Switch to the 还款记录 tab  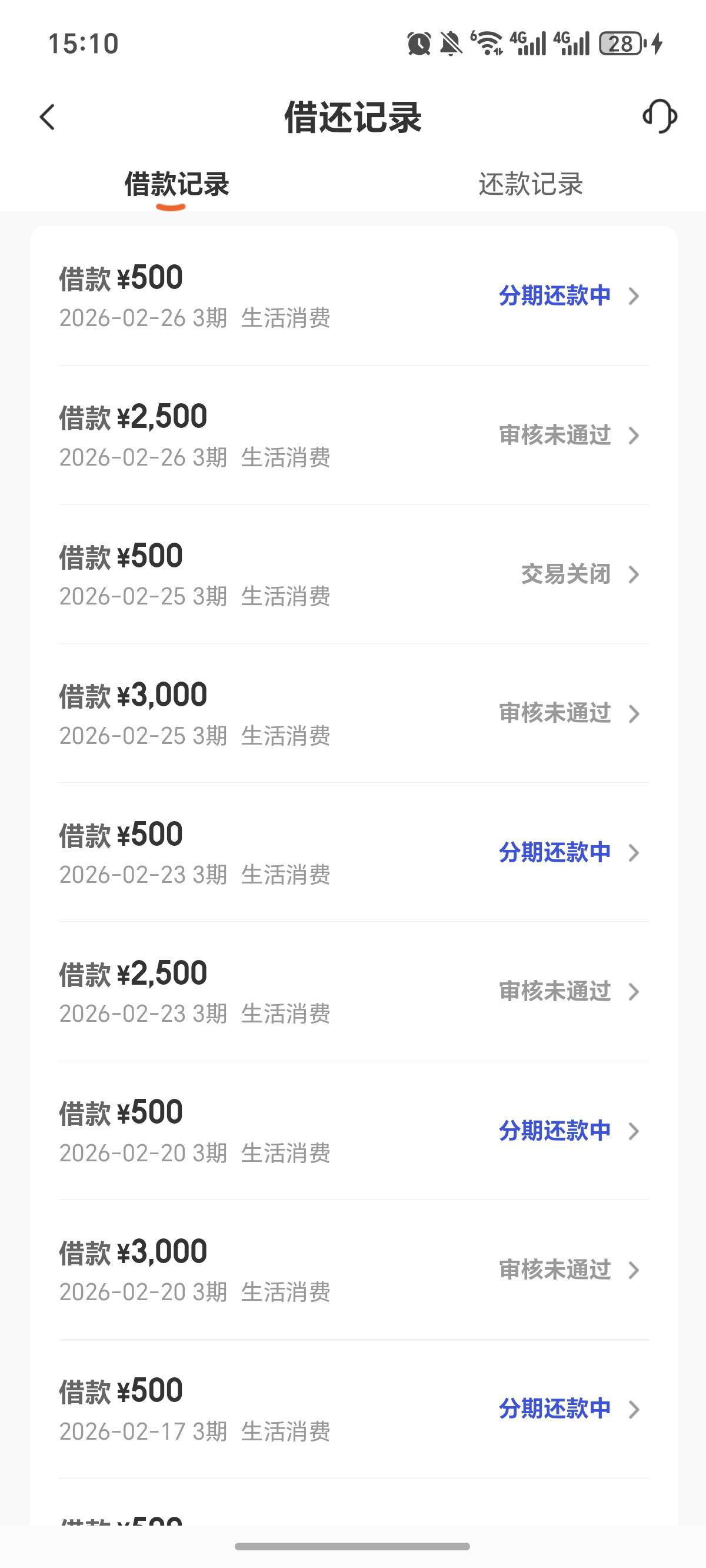[x=530, y=184]
